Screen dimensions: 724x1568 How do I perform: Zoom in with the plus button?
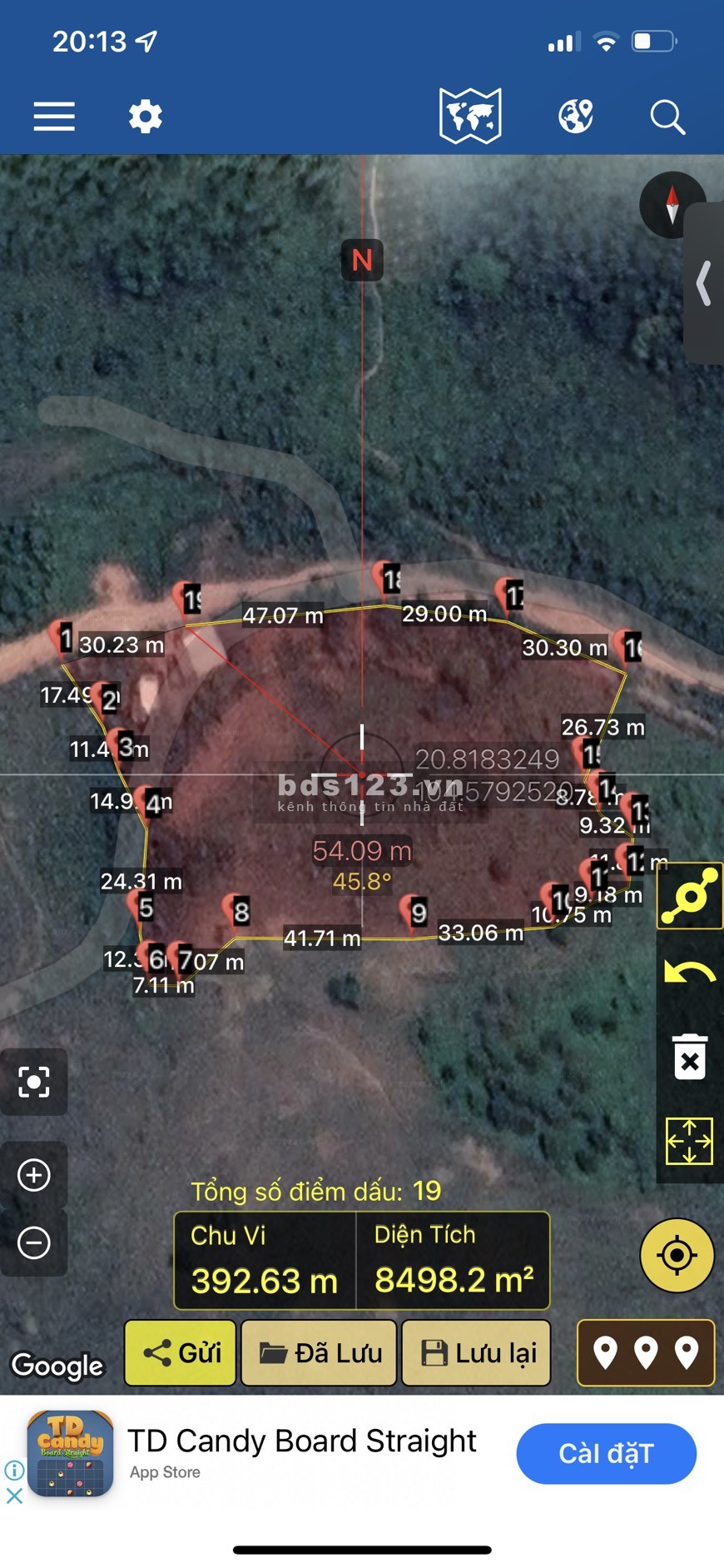tap(34, 1175)
